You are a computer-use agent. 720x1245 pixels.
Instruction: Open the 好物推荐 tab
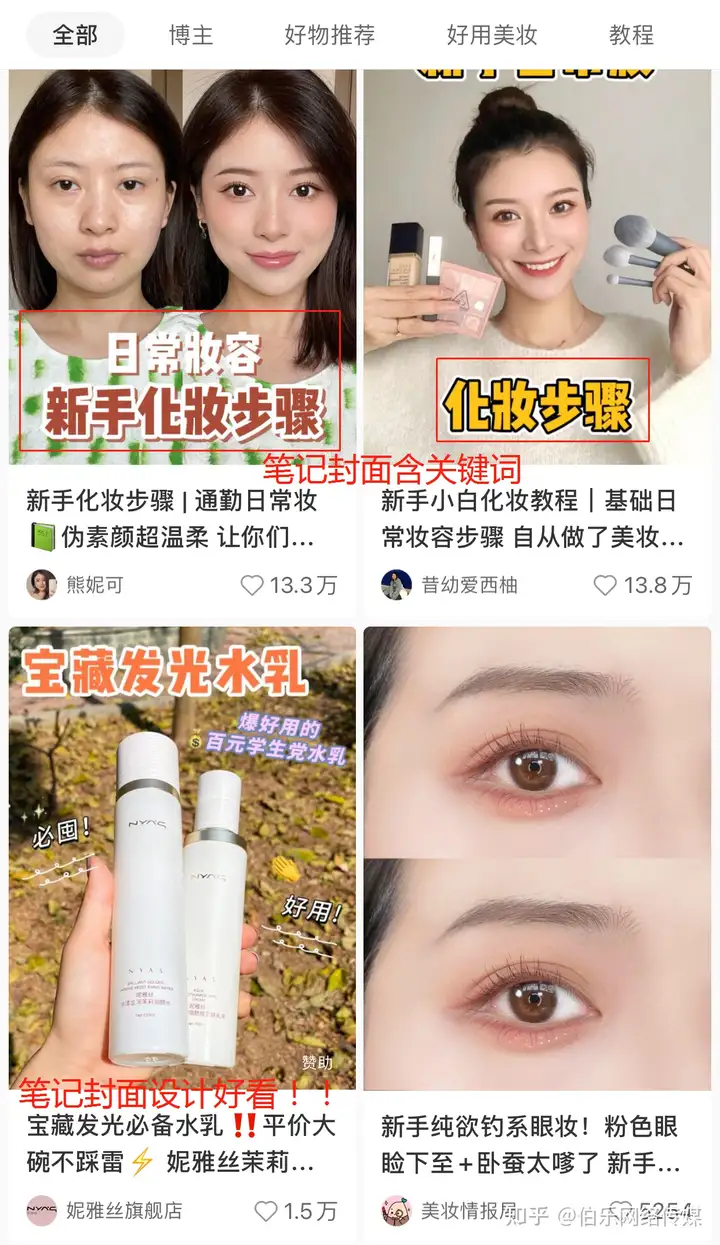[329, 36]
